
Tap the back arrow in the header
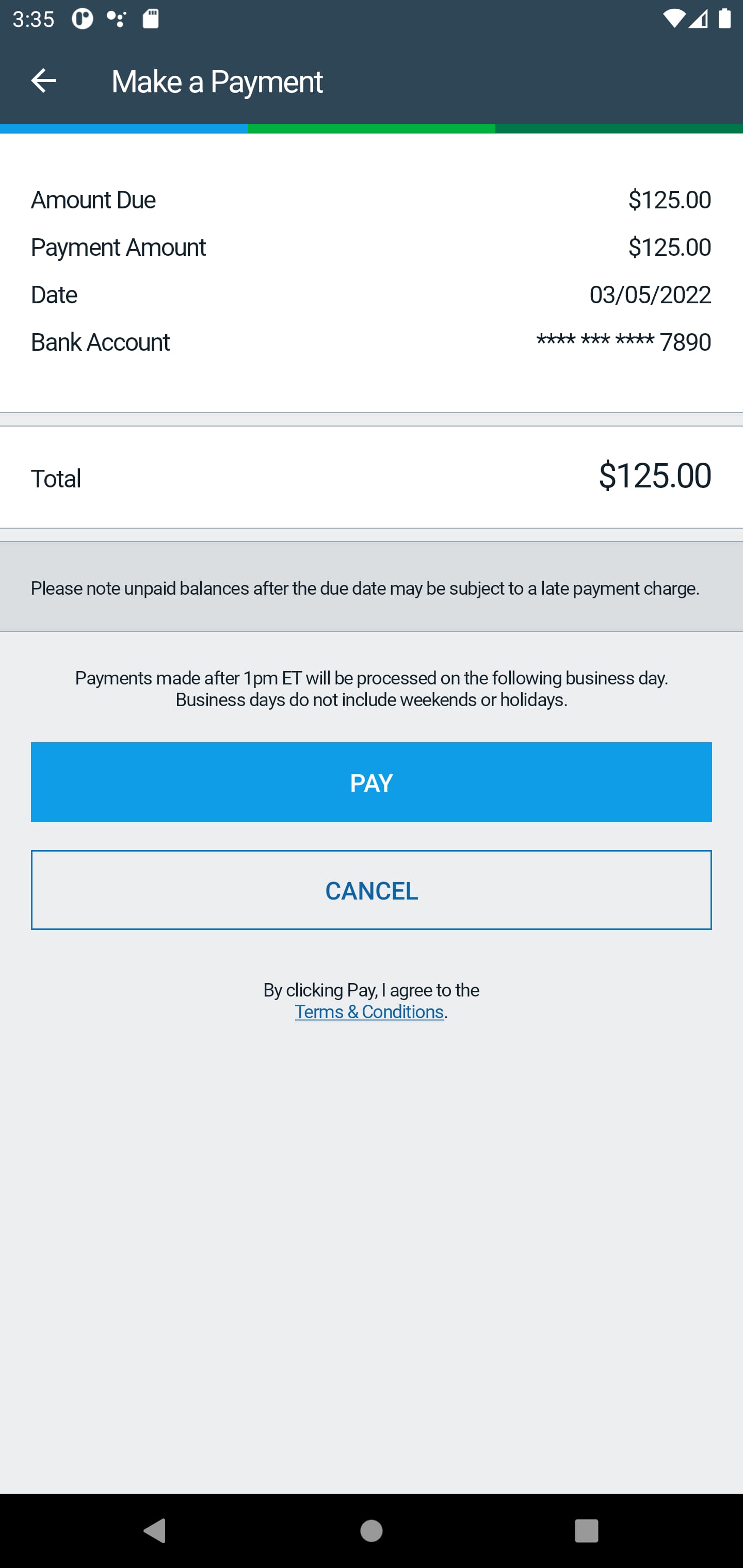point(43,81)
